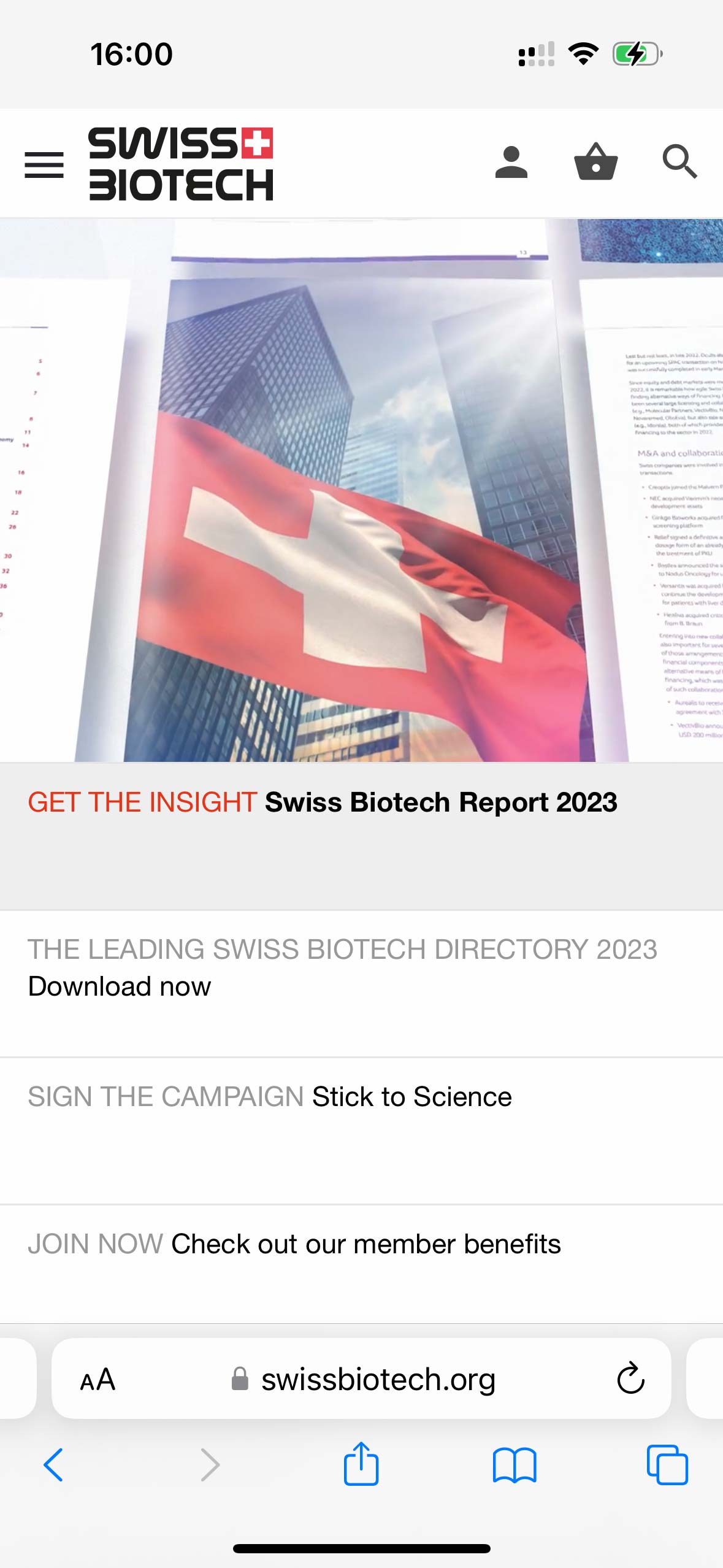Image resolution: width=723 pixels, height=1568 pixels.
Task: Share this page
Action: 361,1465
